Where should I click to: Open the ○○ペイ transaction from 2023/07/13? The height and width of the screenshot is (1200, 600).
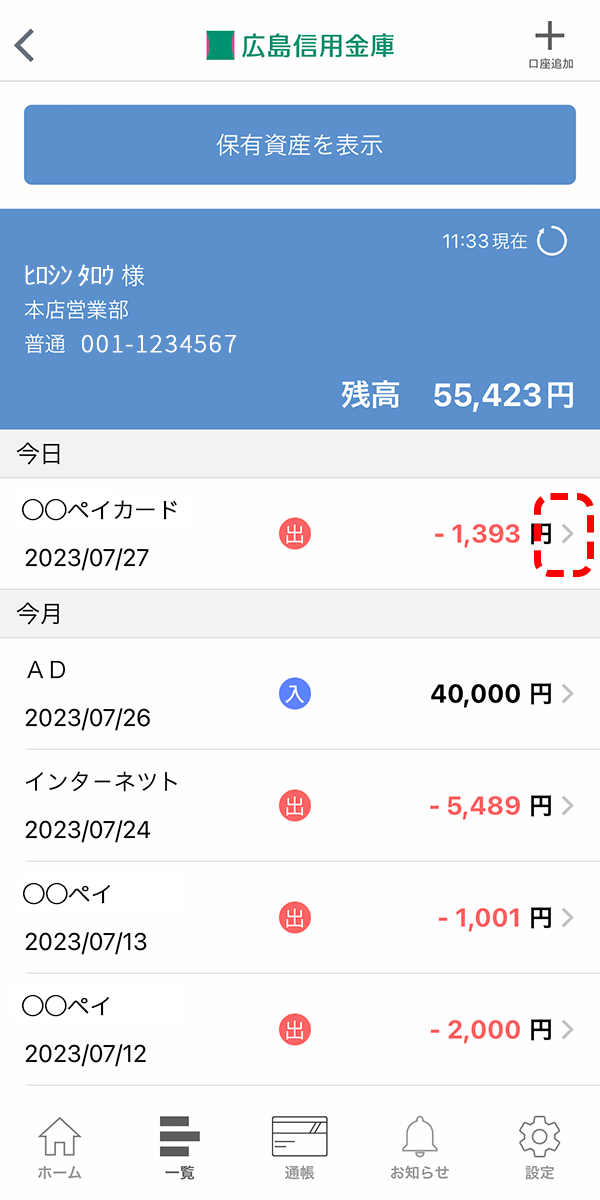[300, 918]
